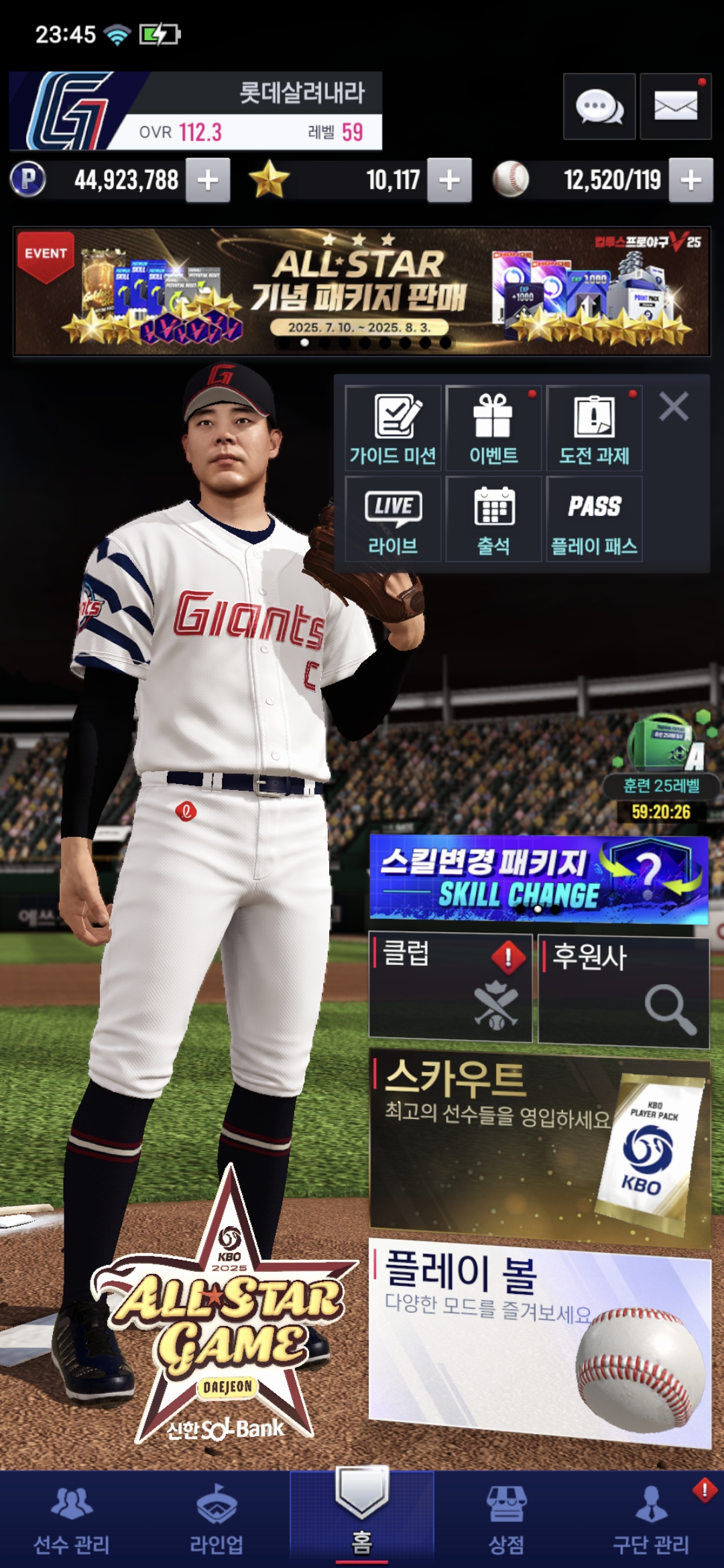Close the quick menu panel

(x=674, y=407)
